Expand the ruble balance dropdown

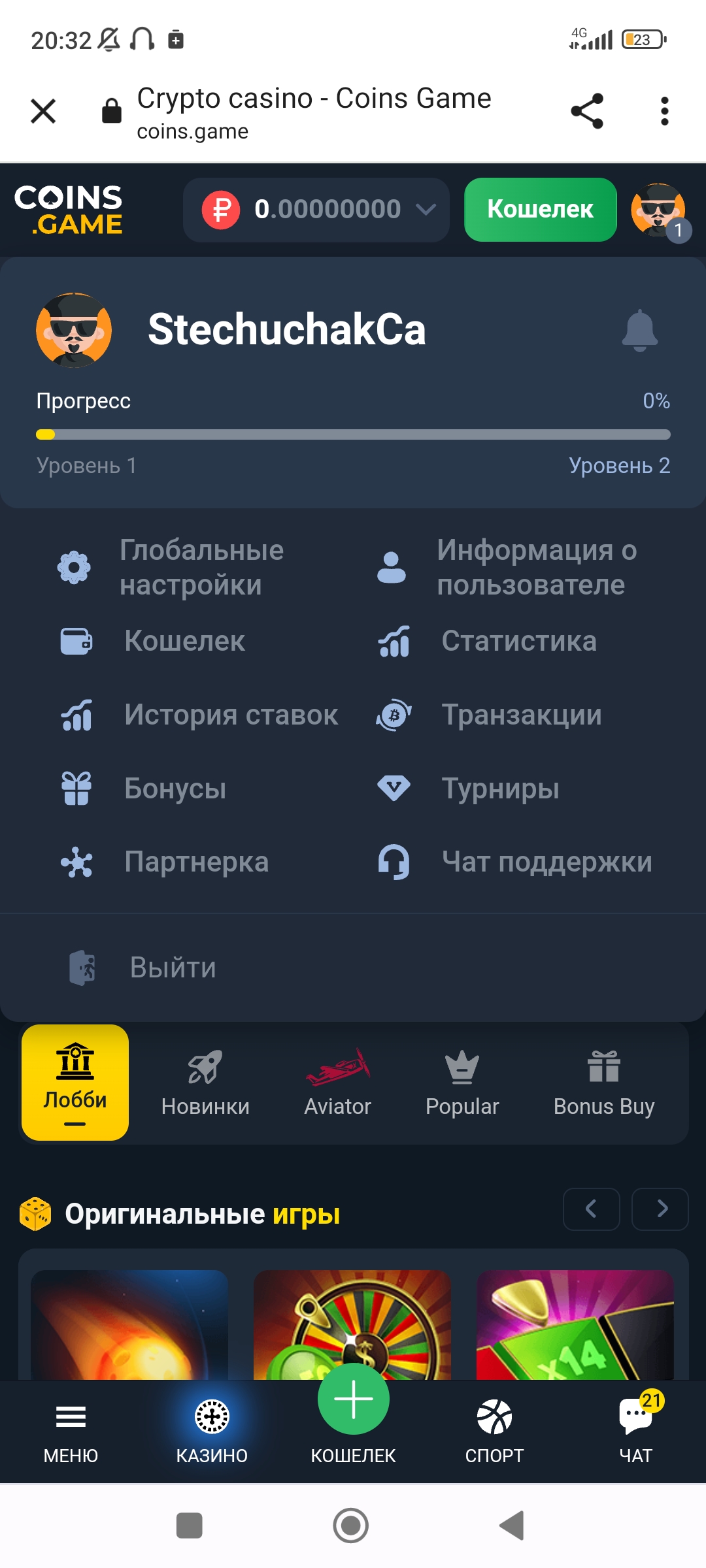pos(426,210)
